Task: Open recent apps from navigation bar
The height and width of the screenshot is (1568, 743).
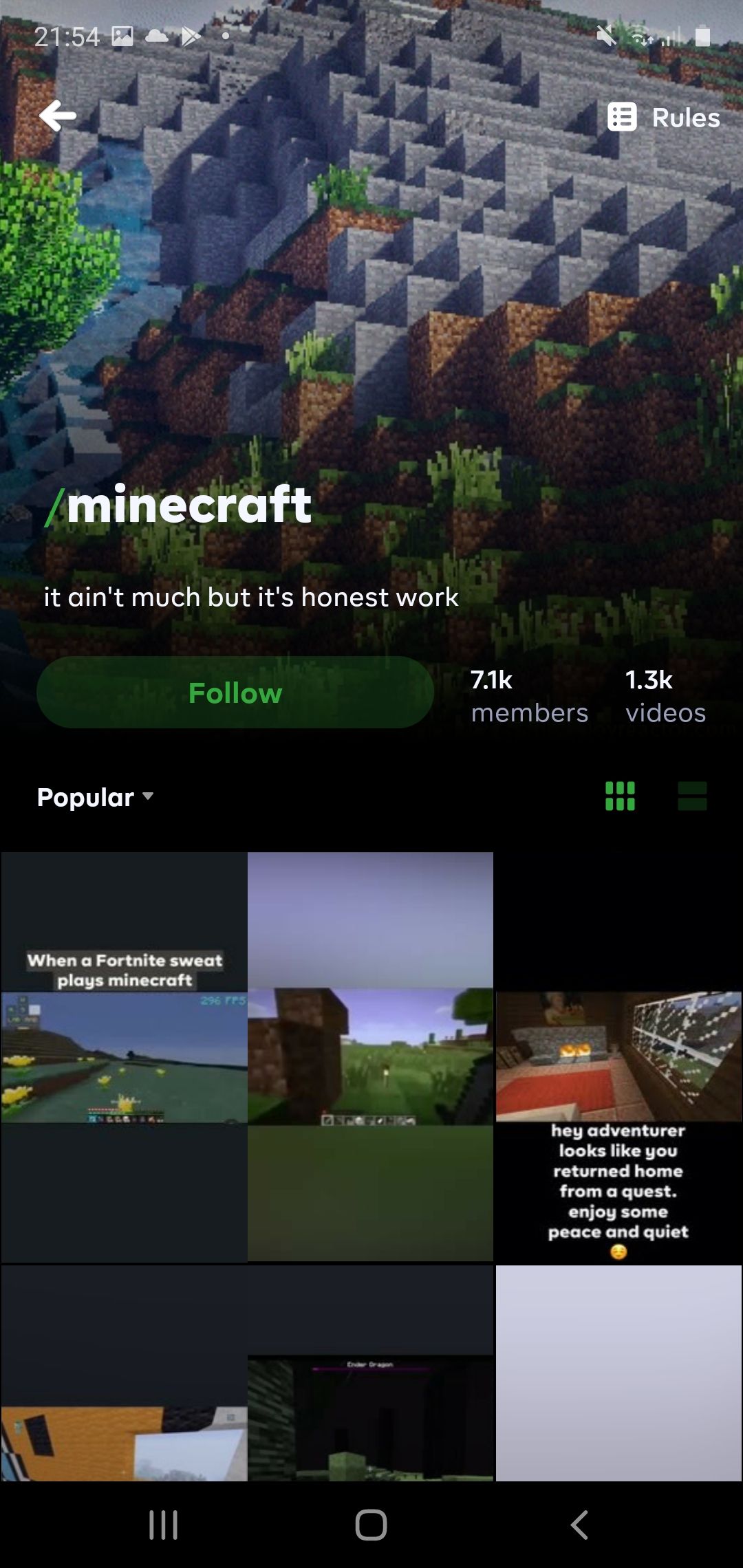Action: point(164,1525)
